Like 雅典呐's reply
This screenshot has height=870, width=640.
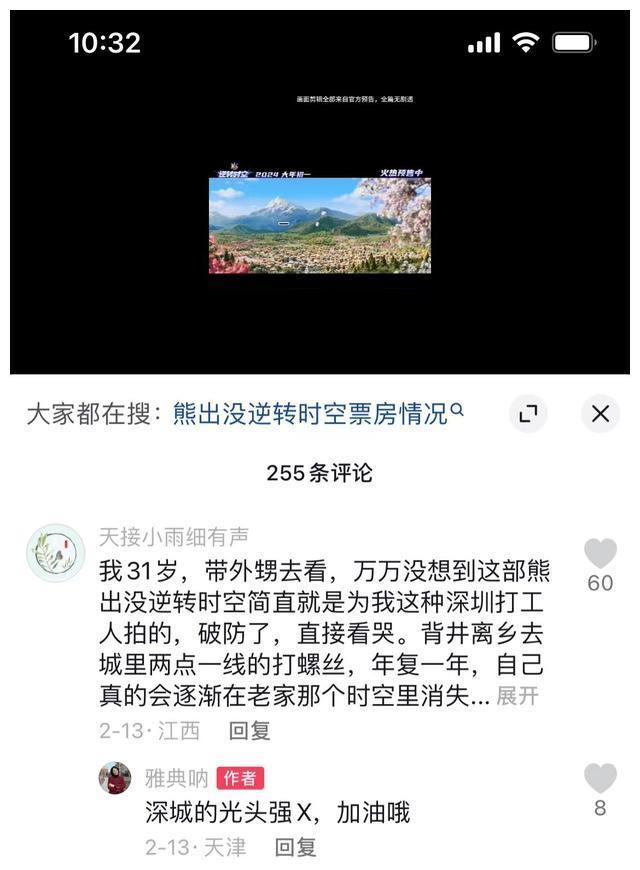point(600,778)
